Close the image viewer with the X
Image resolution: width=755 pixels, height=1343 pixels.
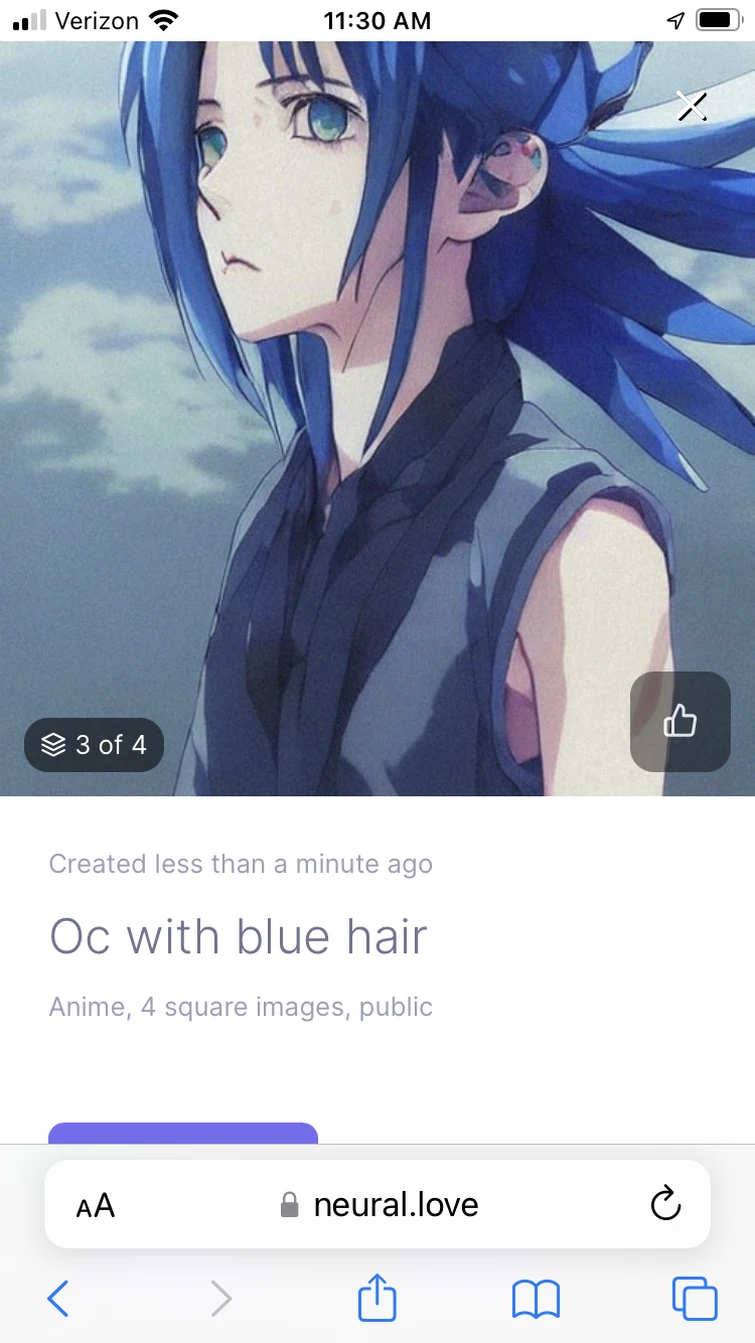pyautogui.click(x=692, y=106)
